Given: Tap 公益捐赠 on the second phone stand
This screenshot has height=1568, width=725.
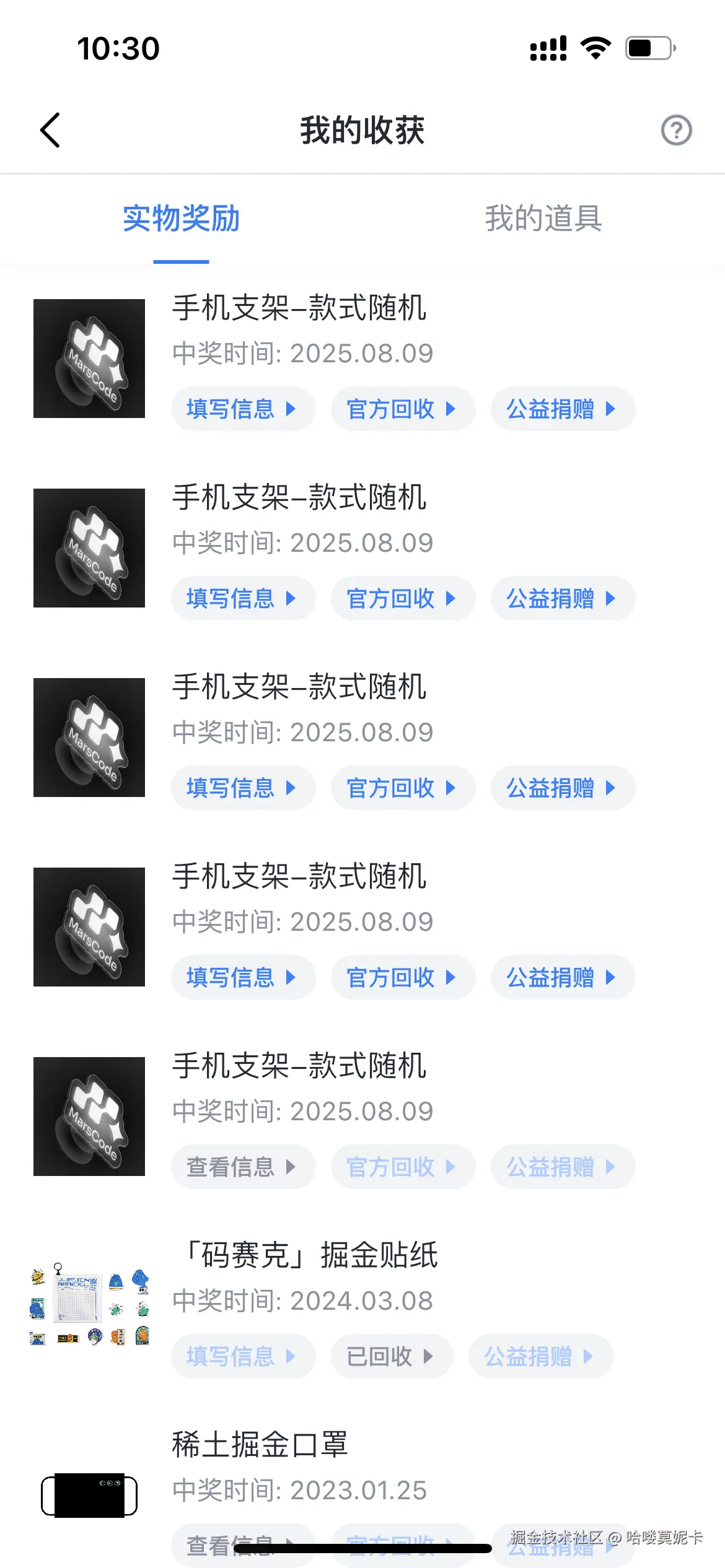Looking at the screenshot, I should [x=561, y=598].
